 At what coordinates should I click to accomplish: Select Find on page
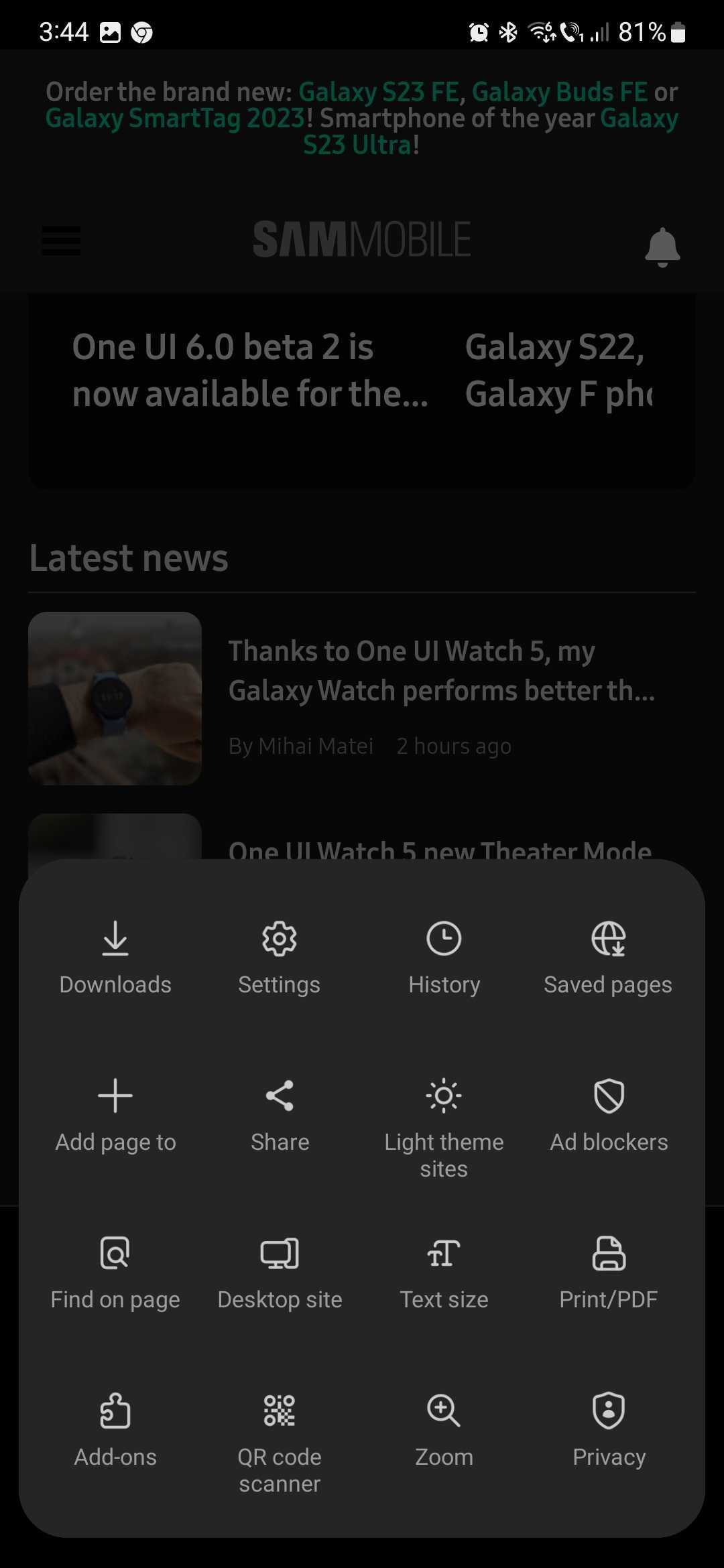(115, 1272)
